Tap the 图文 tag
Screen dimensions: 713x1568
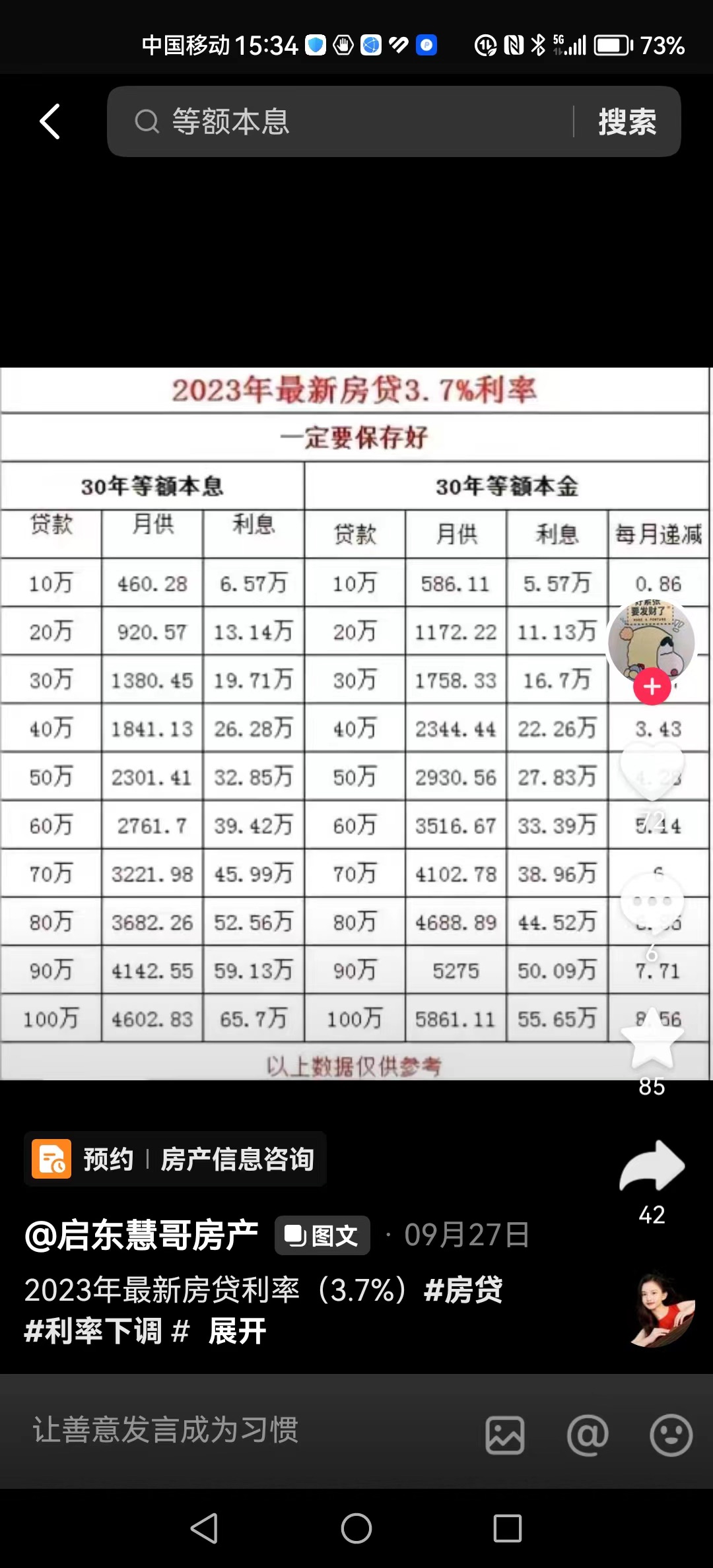pos(322,1235)
